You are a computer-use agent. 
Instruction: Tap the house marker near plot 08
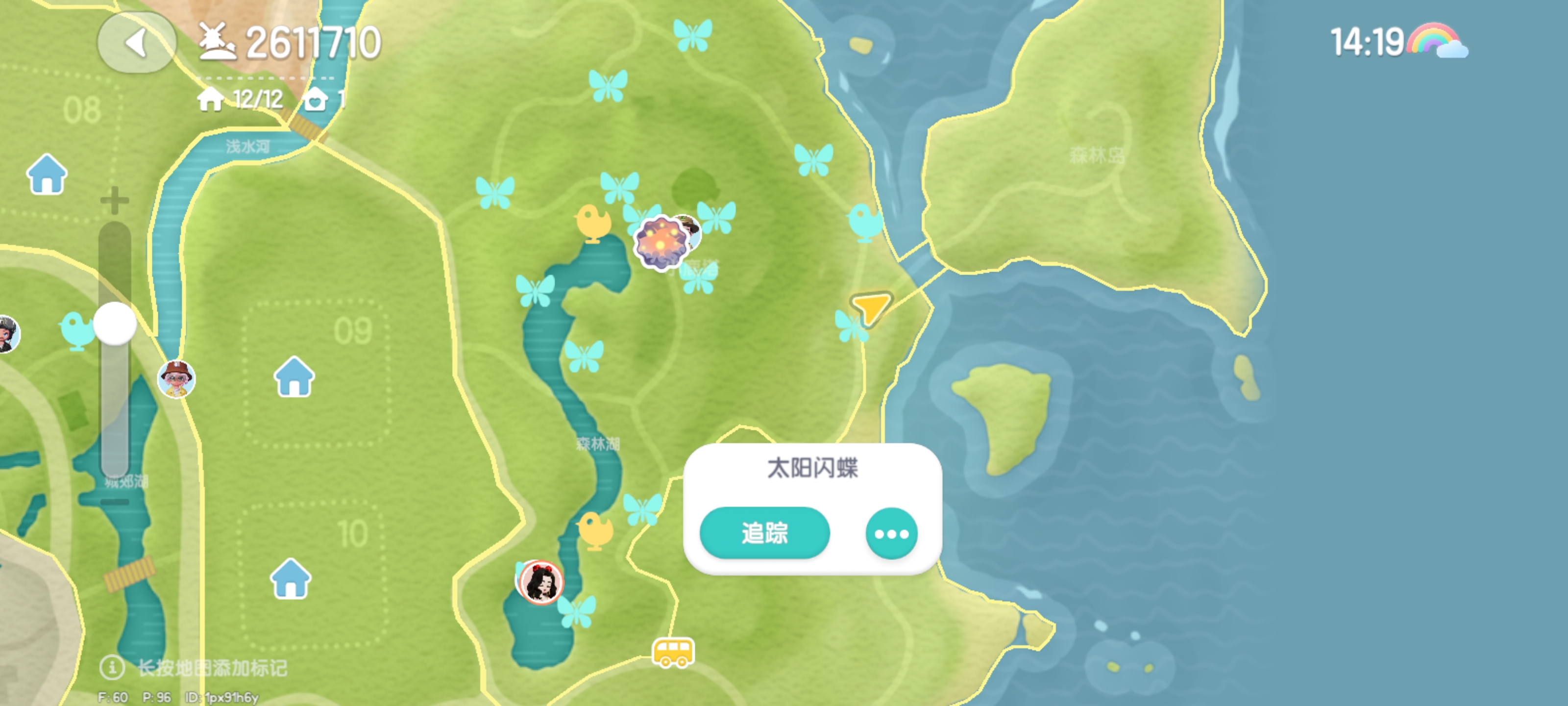(x=47, y=174)
